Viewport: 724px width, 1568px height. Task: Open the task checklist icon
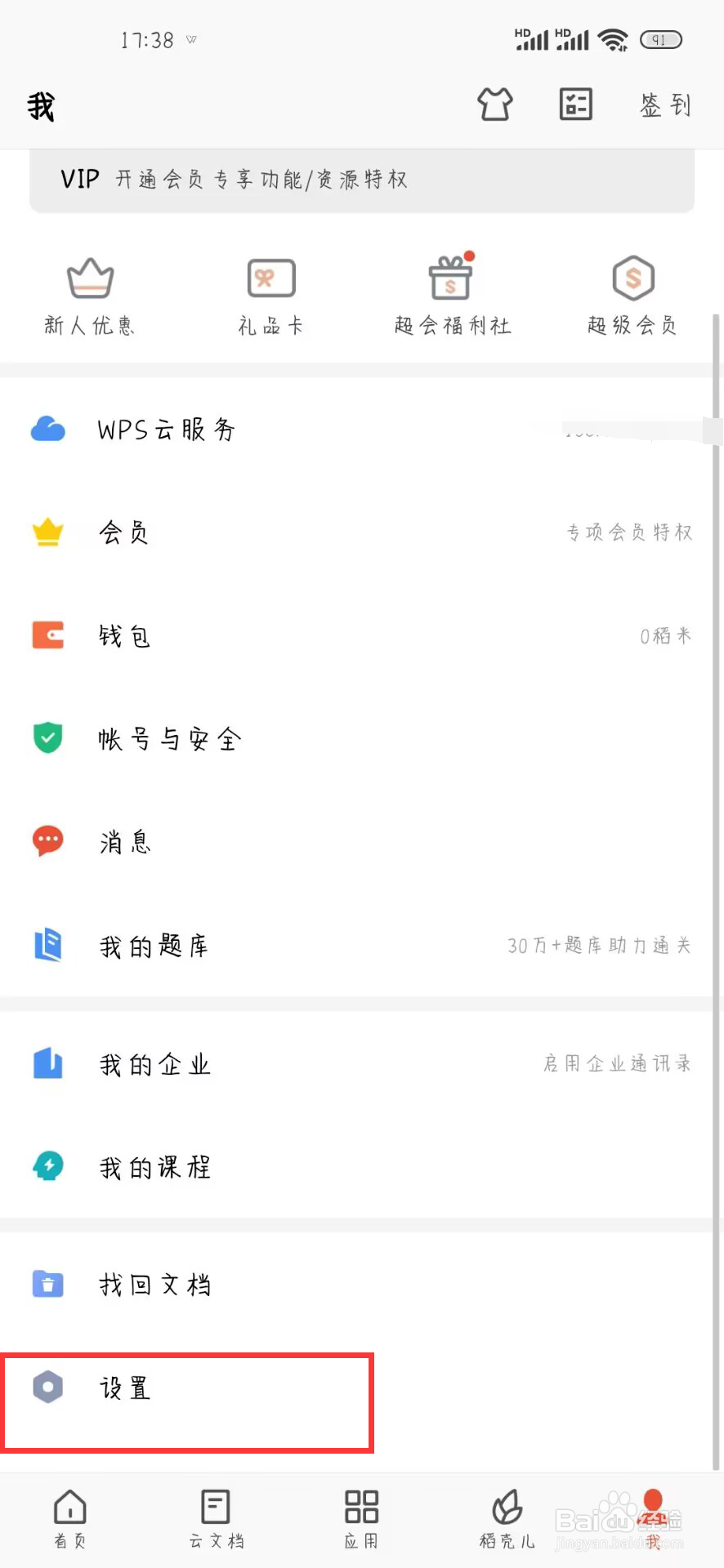pyautogui.click(x=575, y=105)
